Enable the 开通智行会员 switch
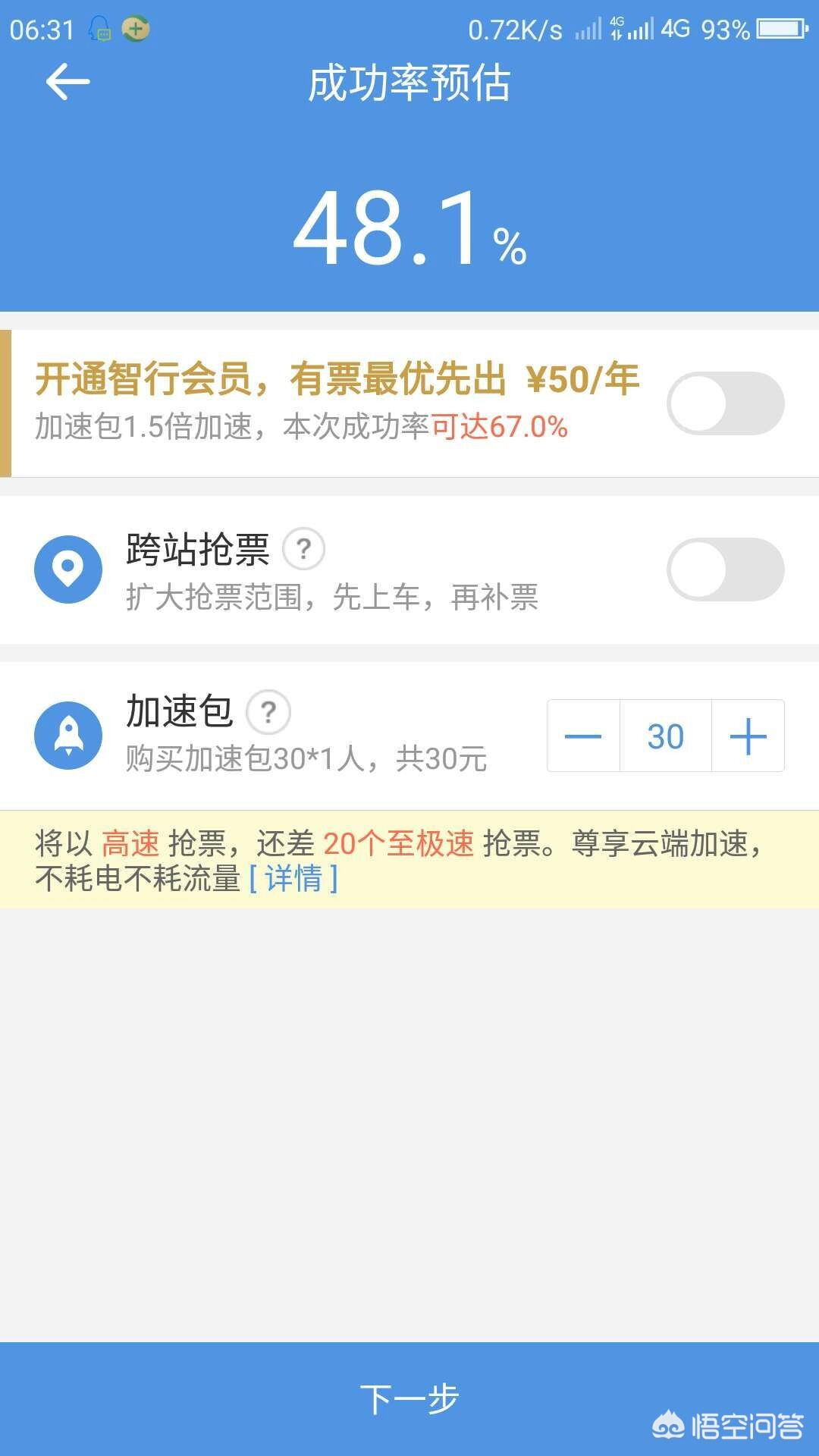Screen dimensions: 819x1456 point(725,403)
